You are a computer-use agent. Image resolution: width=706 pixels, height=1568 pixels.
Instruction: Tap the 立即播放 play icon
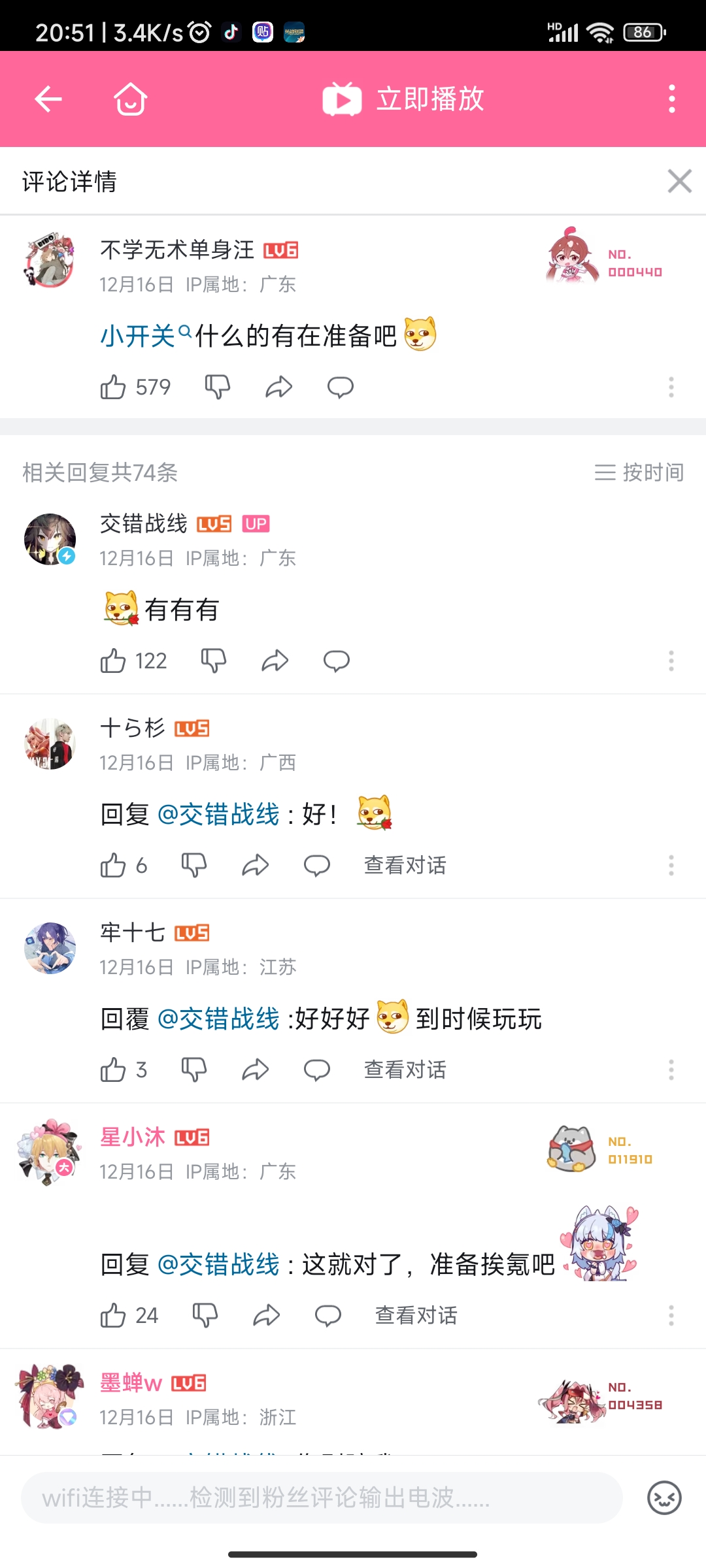tap(343, 99)
